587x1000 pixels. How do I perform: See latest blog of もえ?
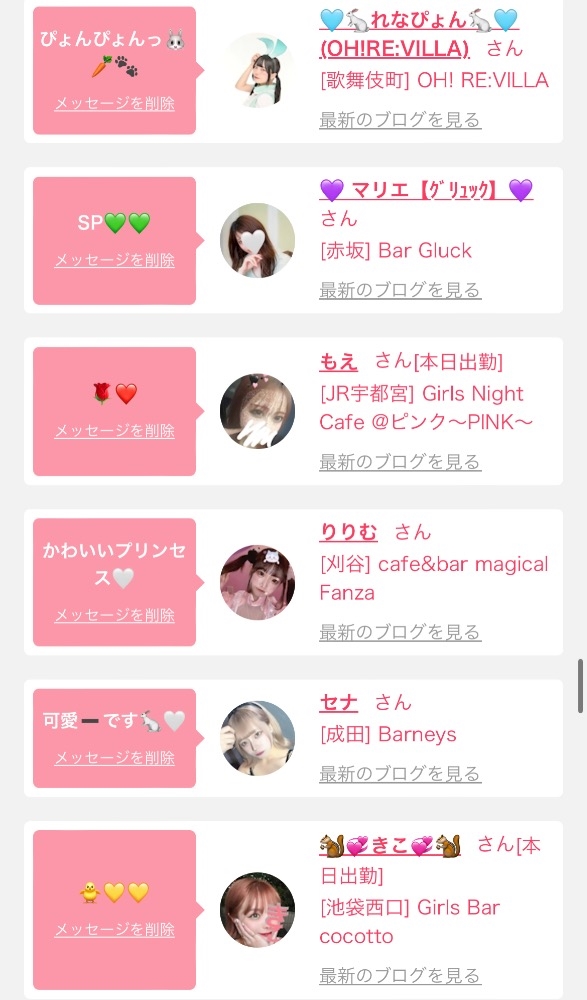(x=400, y=461)
